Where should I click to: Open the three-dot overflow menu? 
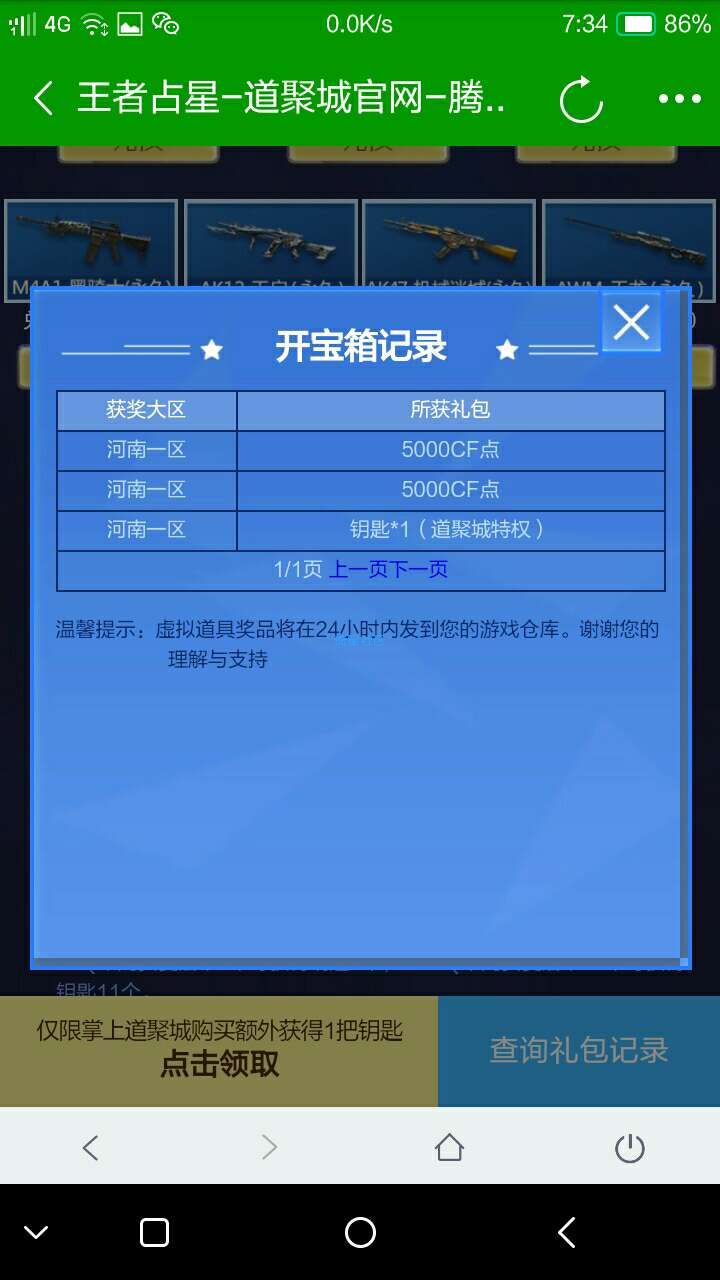(x=679, y=99)
